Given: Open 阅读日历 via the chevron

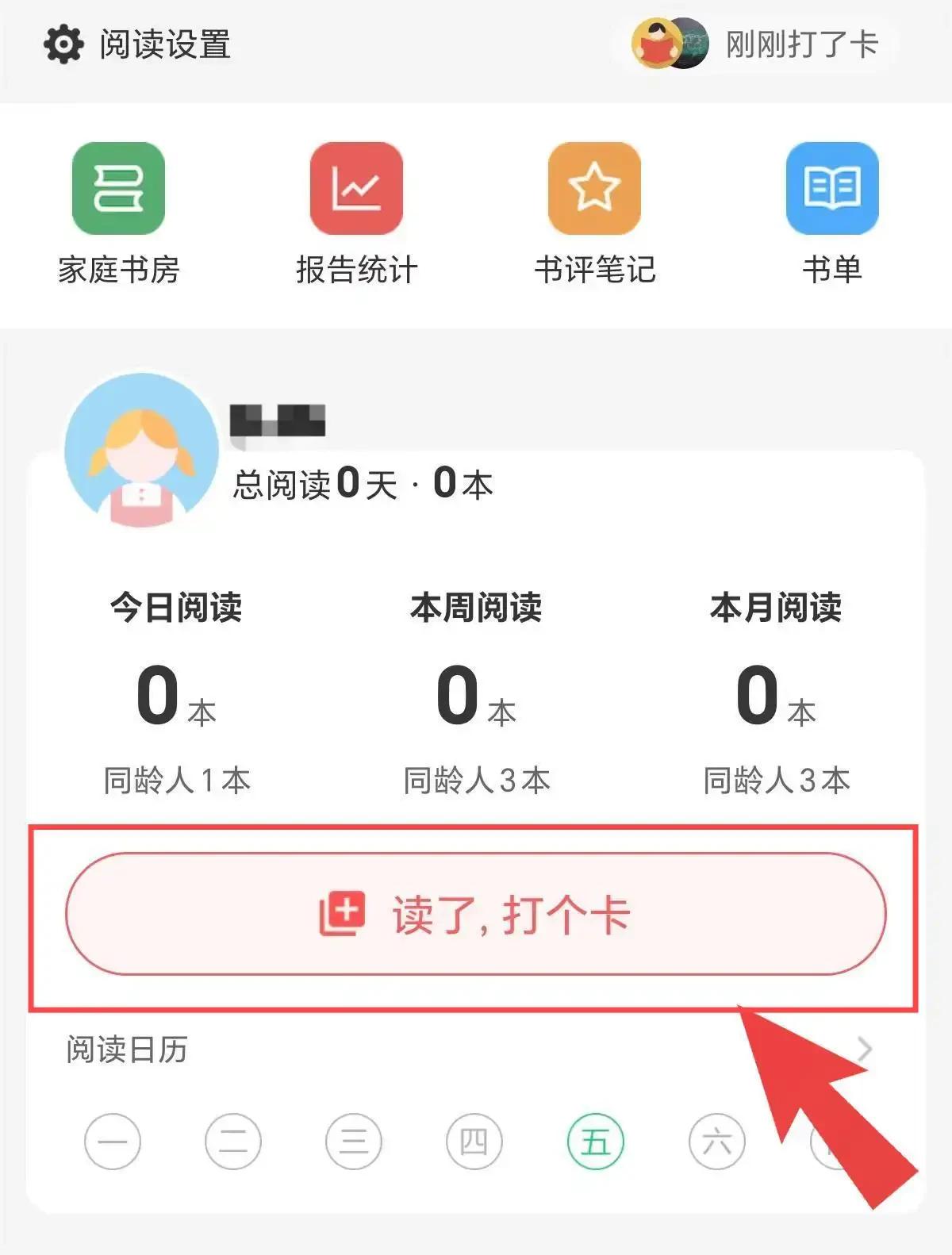Looking at the screenshot, I should tap(865, 1050).
